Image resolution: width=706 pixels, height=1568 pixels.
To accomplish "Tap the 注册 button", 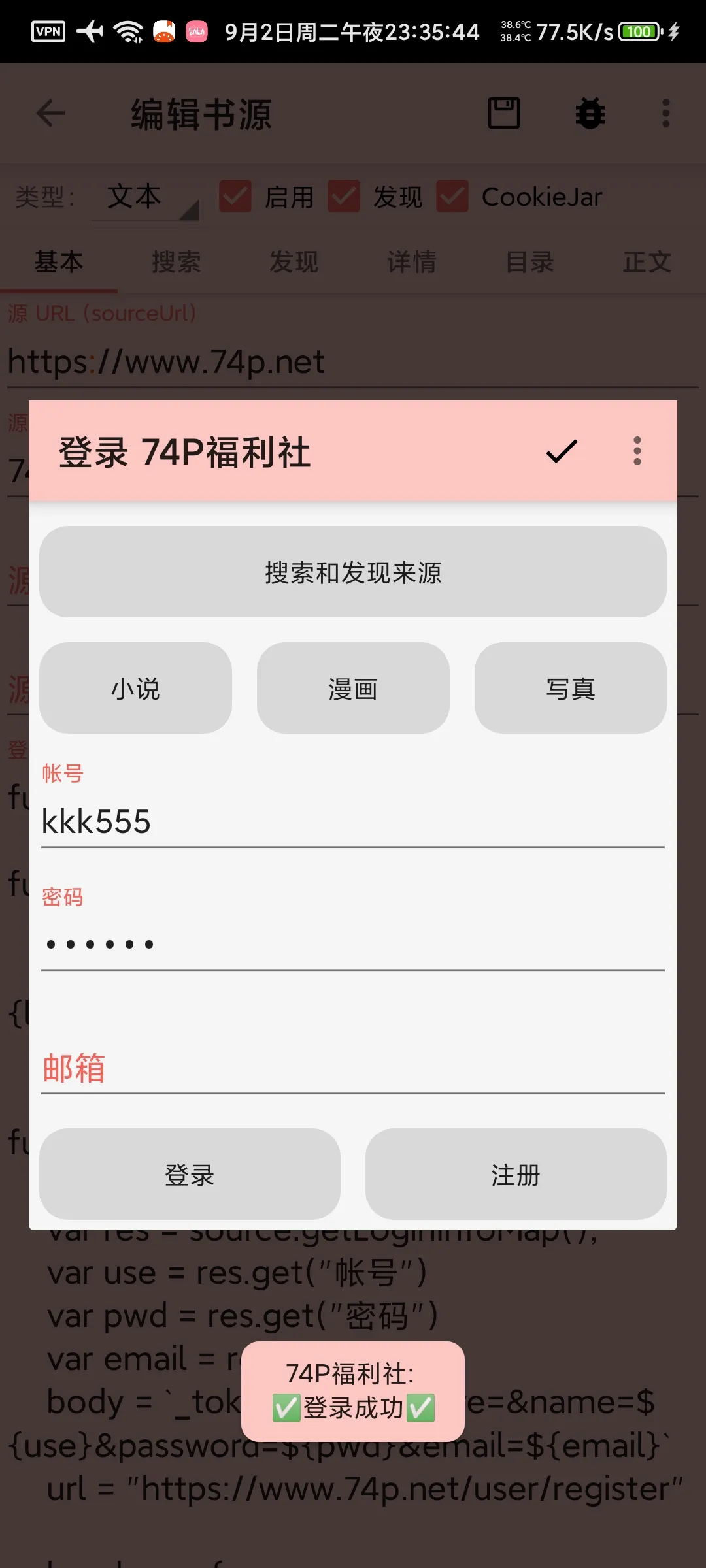I will point(516,1175).
